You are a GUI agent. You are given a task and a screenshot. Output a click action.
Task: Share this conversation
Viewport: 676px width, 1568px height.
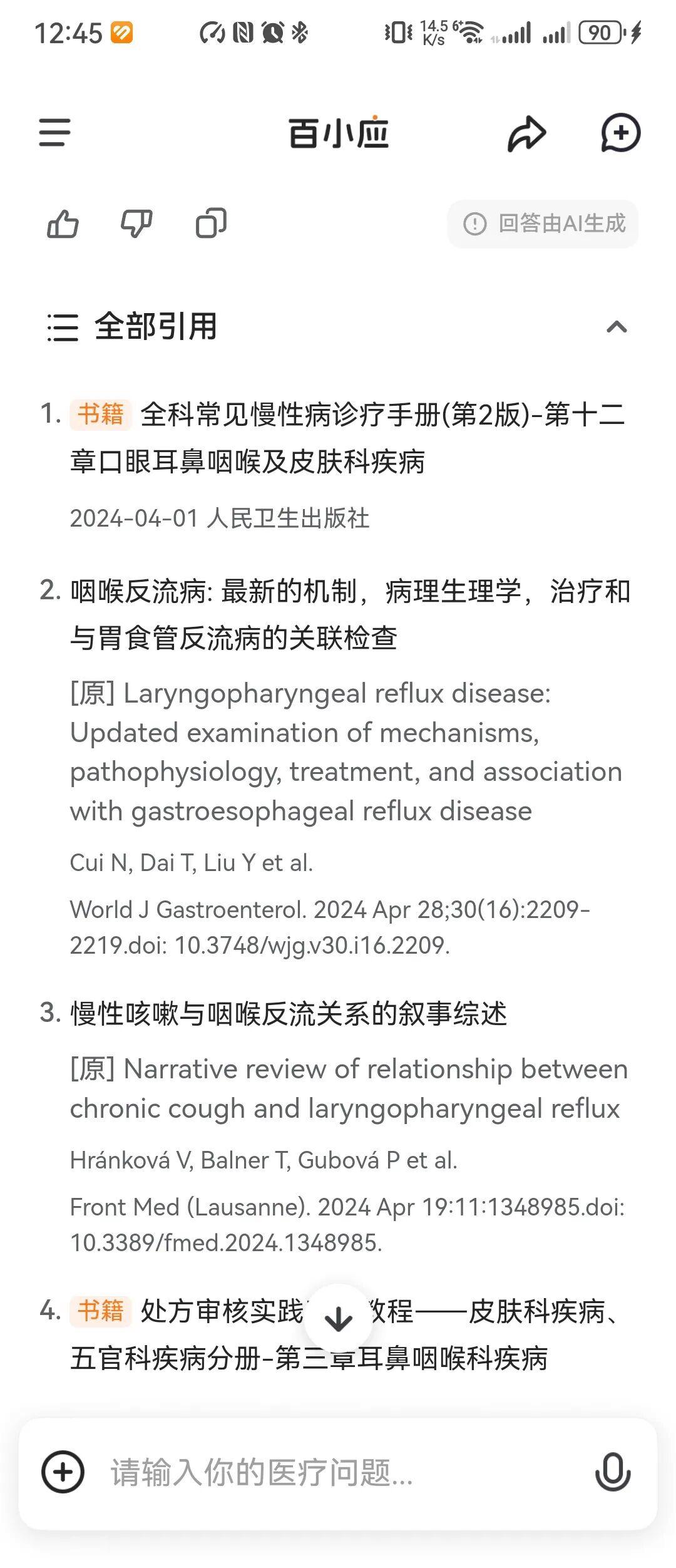point(526,133)
